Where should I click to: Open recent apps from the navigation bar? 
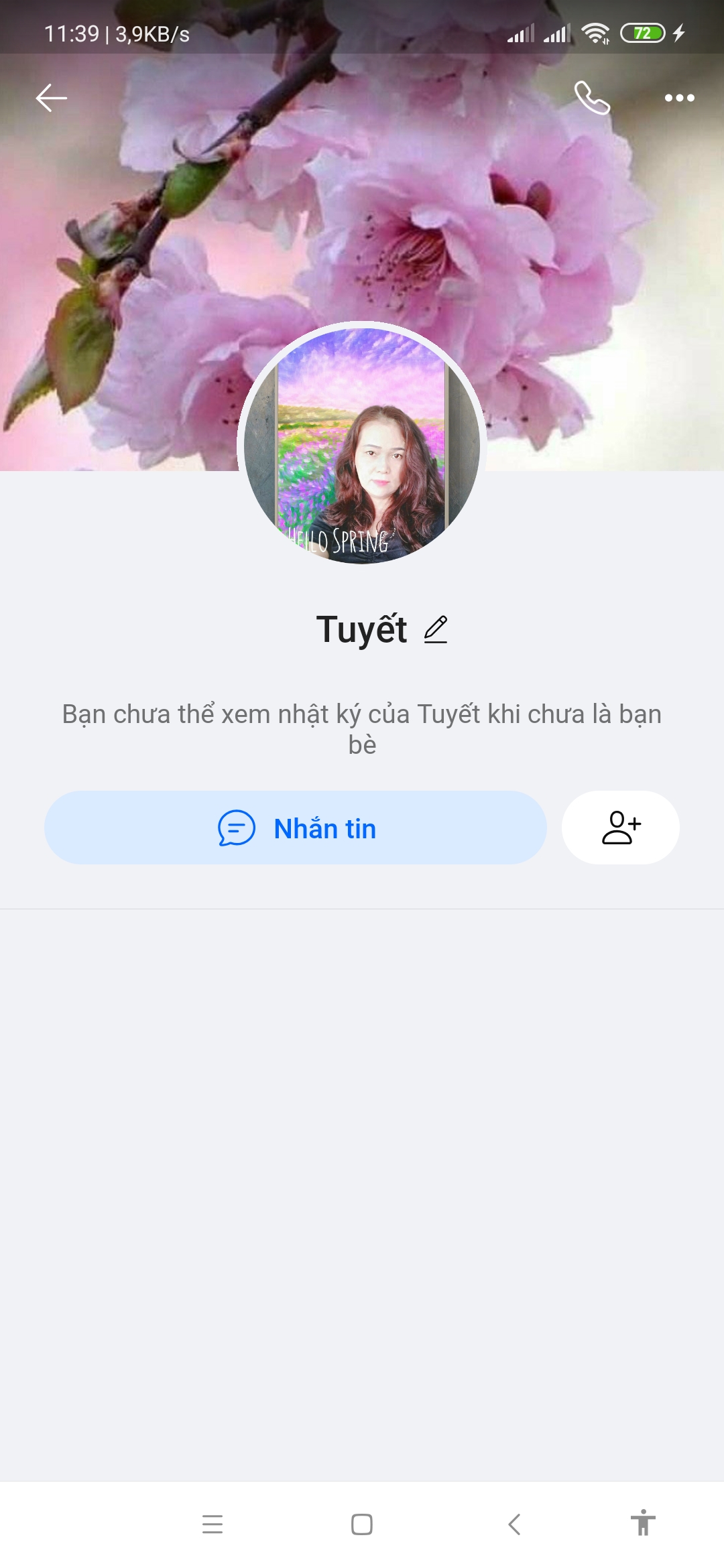[213, 1524]
